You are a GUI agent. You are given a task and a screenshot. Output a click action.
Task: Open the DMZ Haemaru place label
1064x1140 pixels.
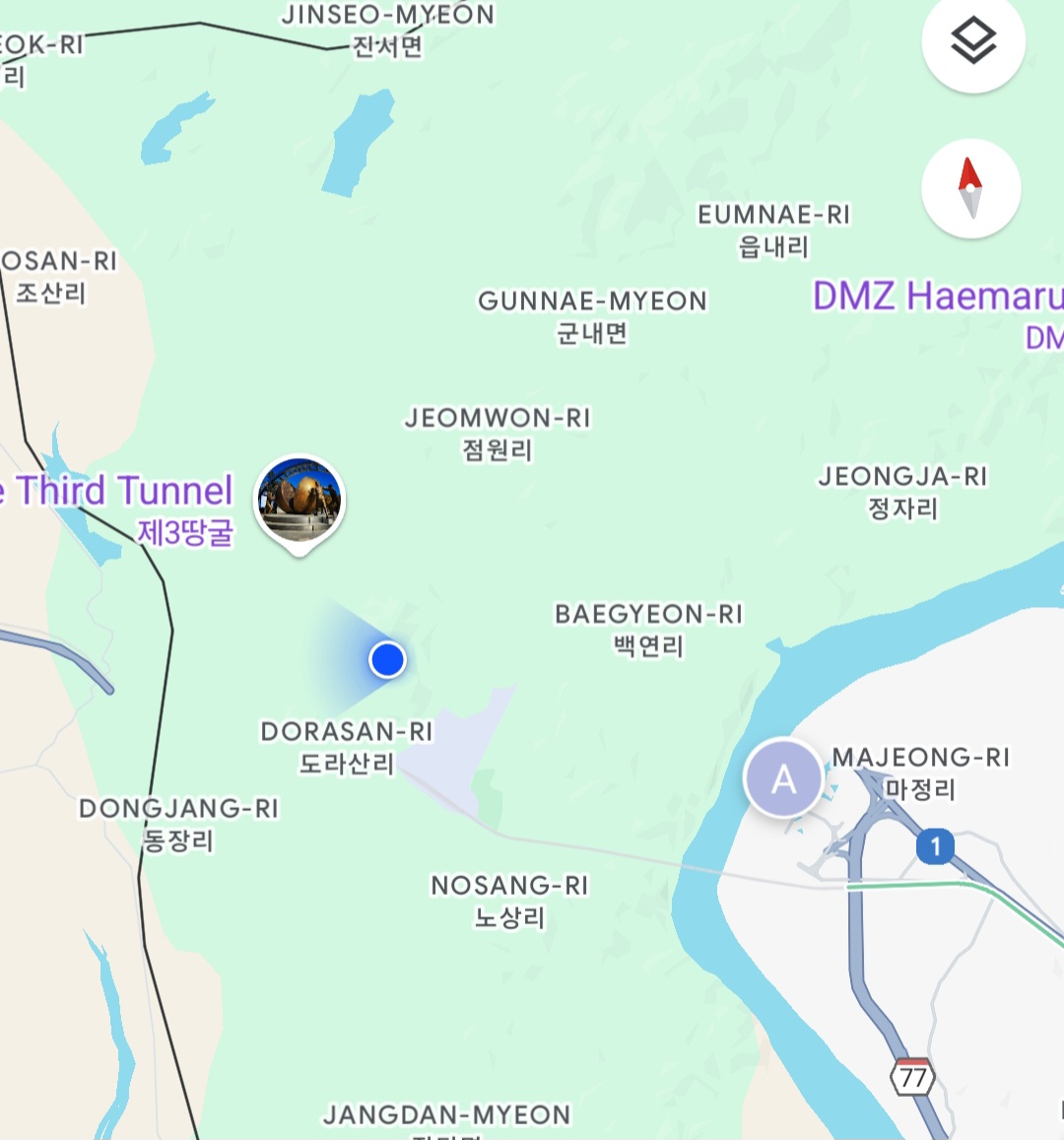[x=937, y=297]
